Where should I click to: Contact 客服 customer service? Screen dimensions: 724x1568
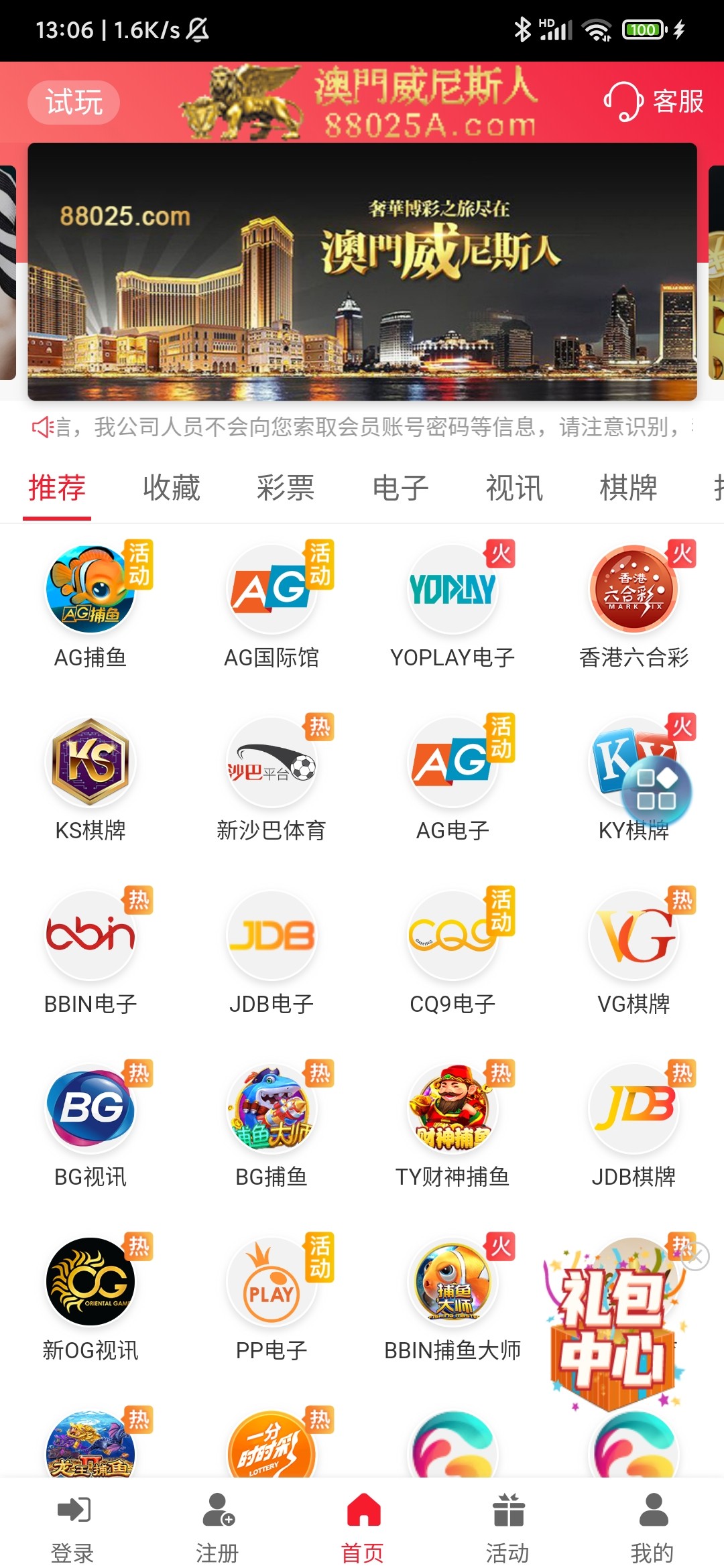point(654,102)
